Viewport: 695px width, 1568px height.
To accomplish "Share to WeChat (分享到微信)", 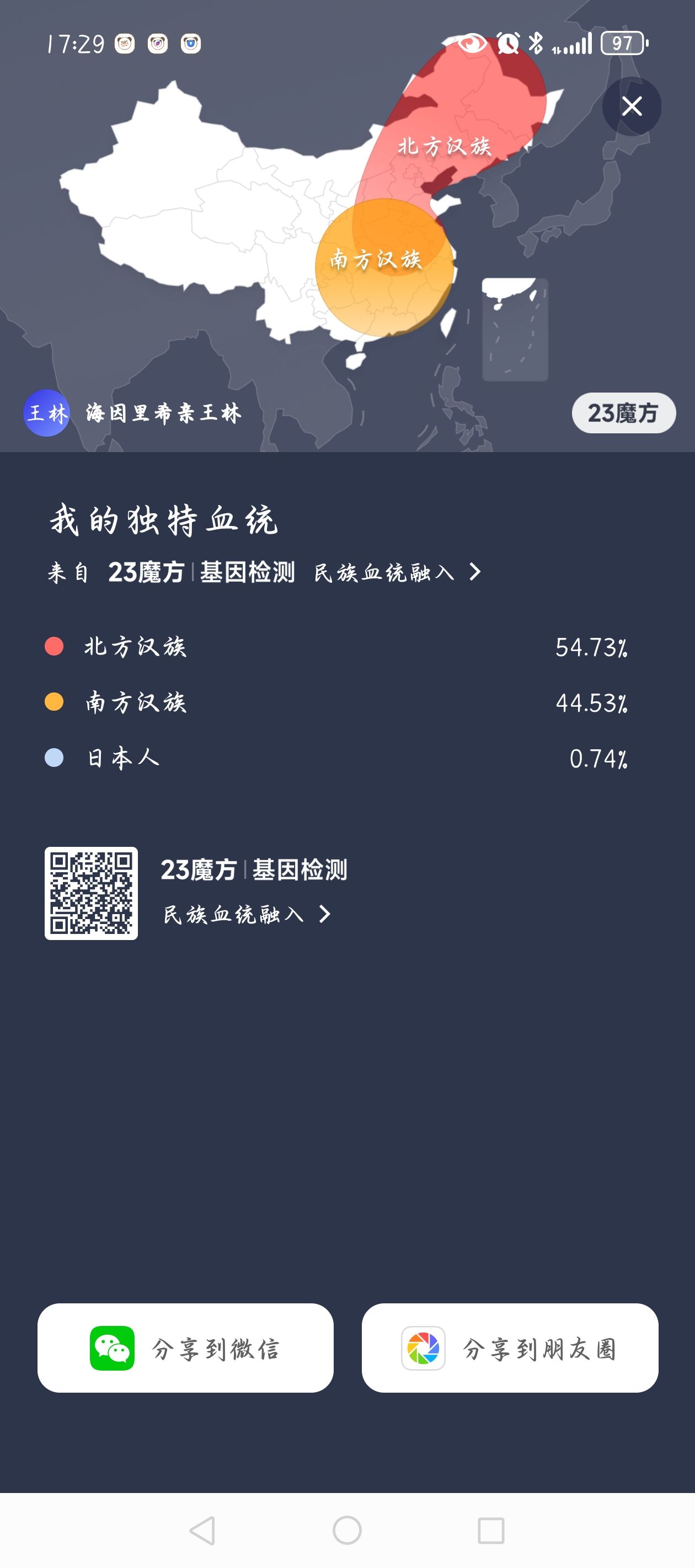I will (185, 1347).
